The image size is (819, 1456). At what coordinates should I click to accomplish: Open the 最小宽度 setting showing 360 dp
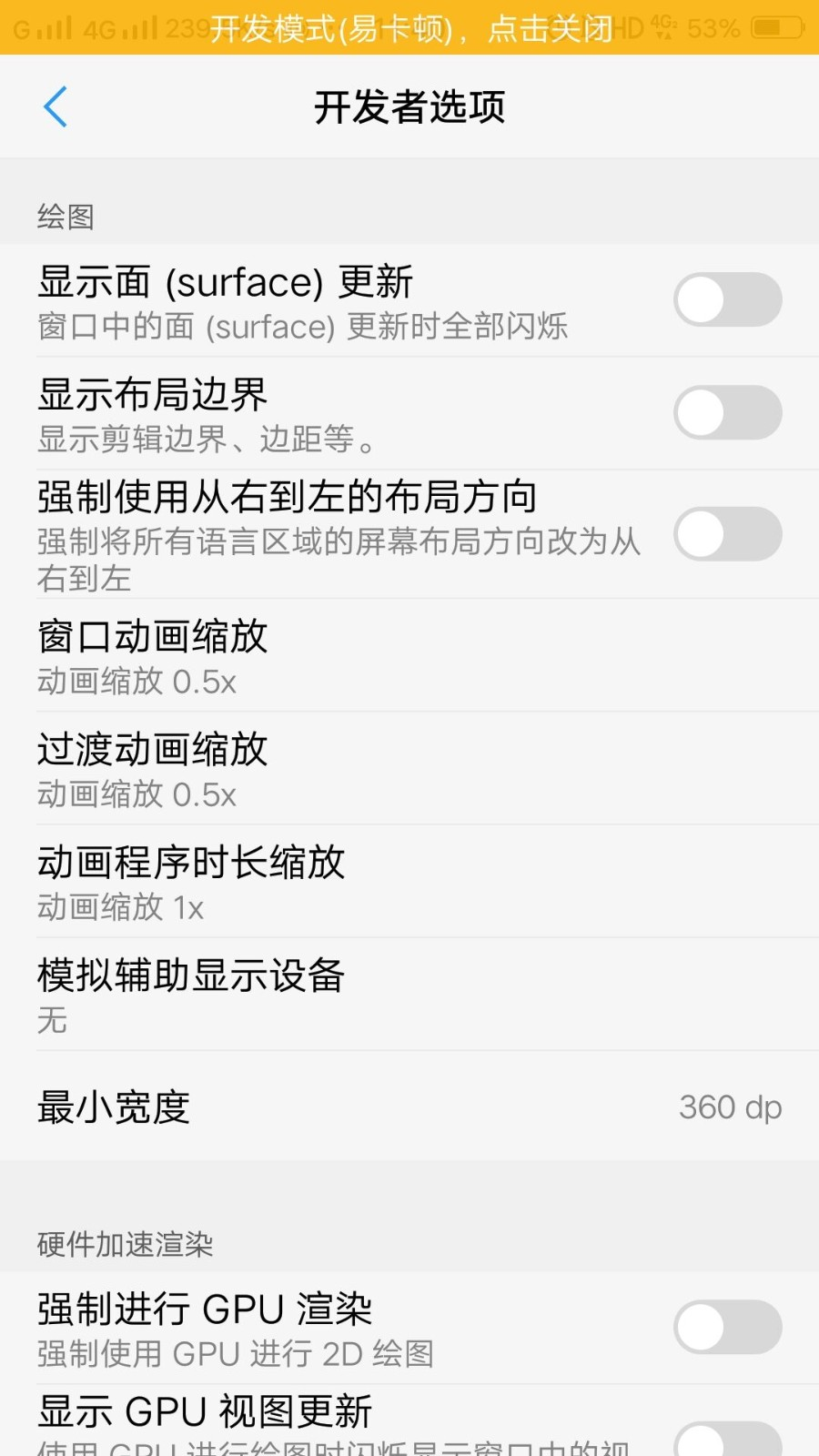click(x=409, y=1107)
